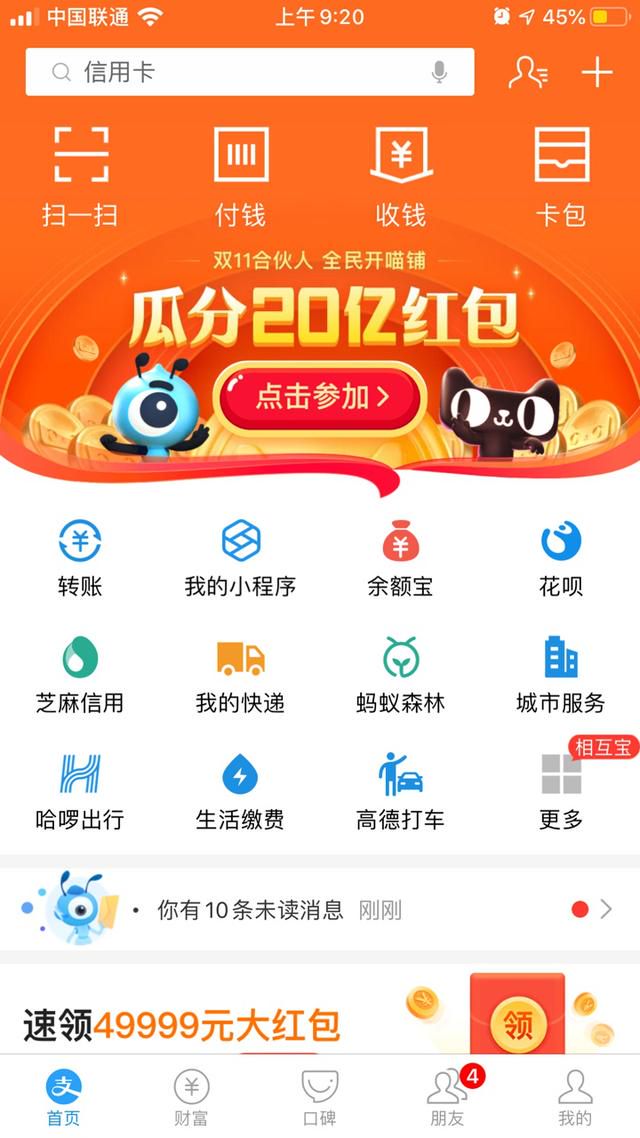
Task: Tap the 点击参加 banner button
Action: pyautogui.click(x=320, y=397)
